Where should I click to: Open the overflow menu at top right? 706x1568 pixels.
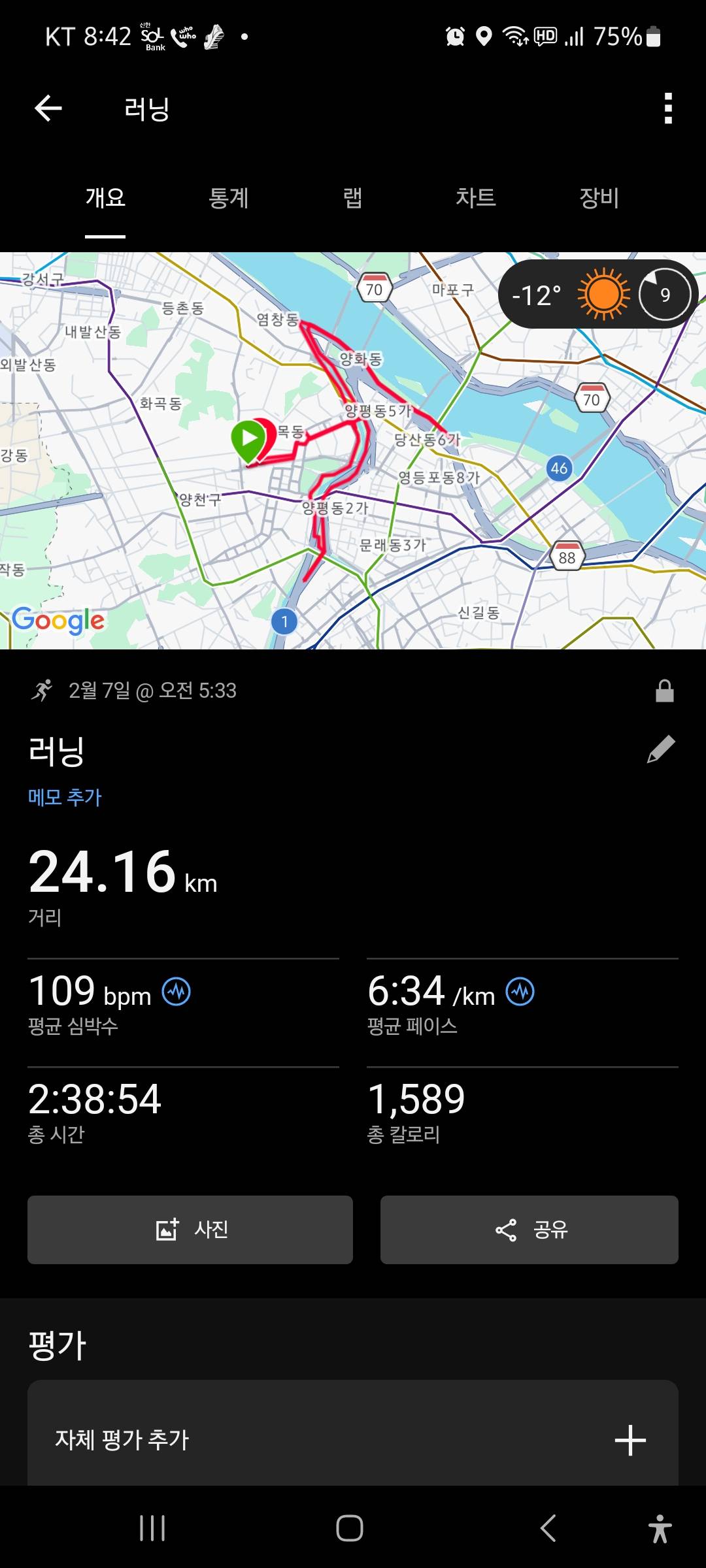tap(667, 109)
